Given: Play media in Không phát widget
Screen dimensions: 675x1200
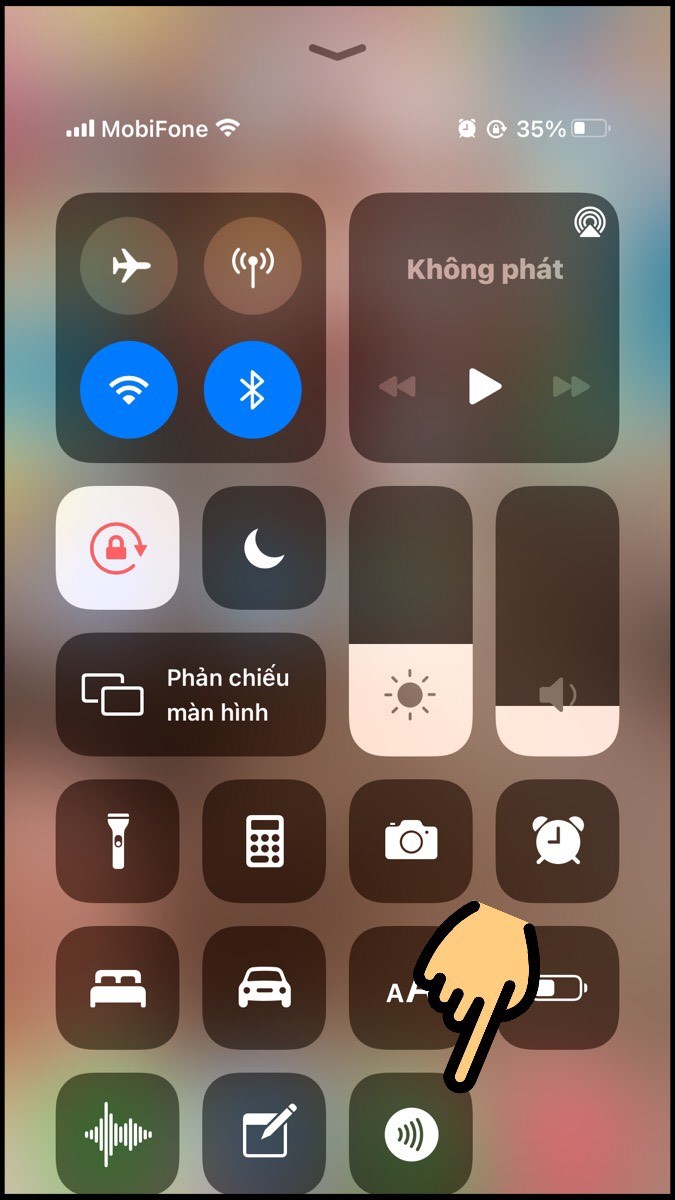Looking at the screenshot, I should click(484, 386).
